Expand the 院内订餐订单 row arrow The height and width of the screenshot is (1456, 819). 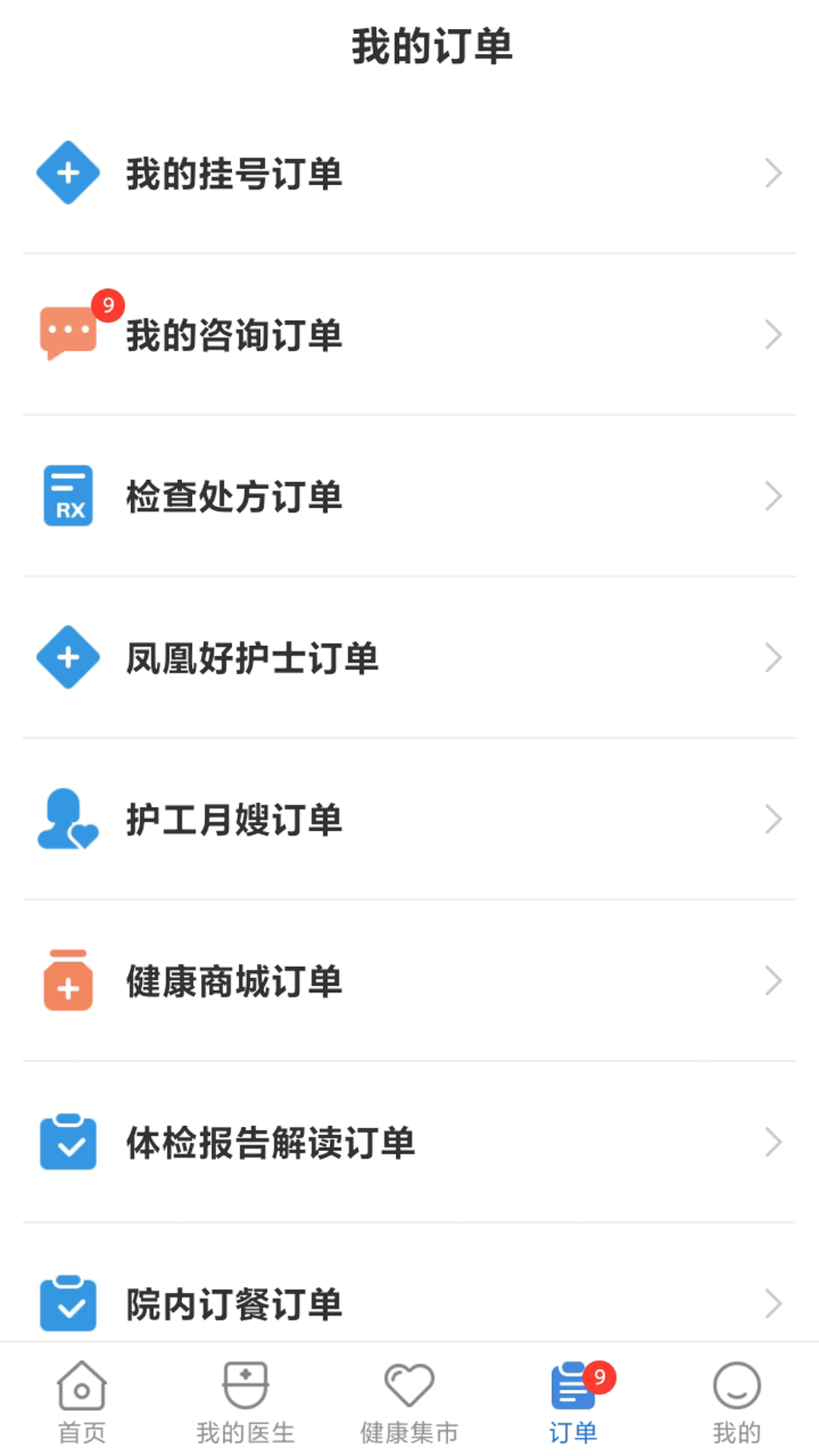[x=773, y=1303]
